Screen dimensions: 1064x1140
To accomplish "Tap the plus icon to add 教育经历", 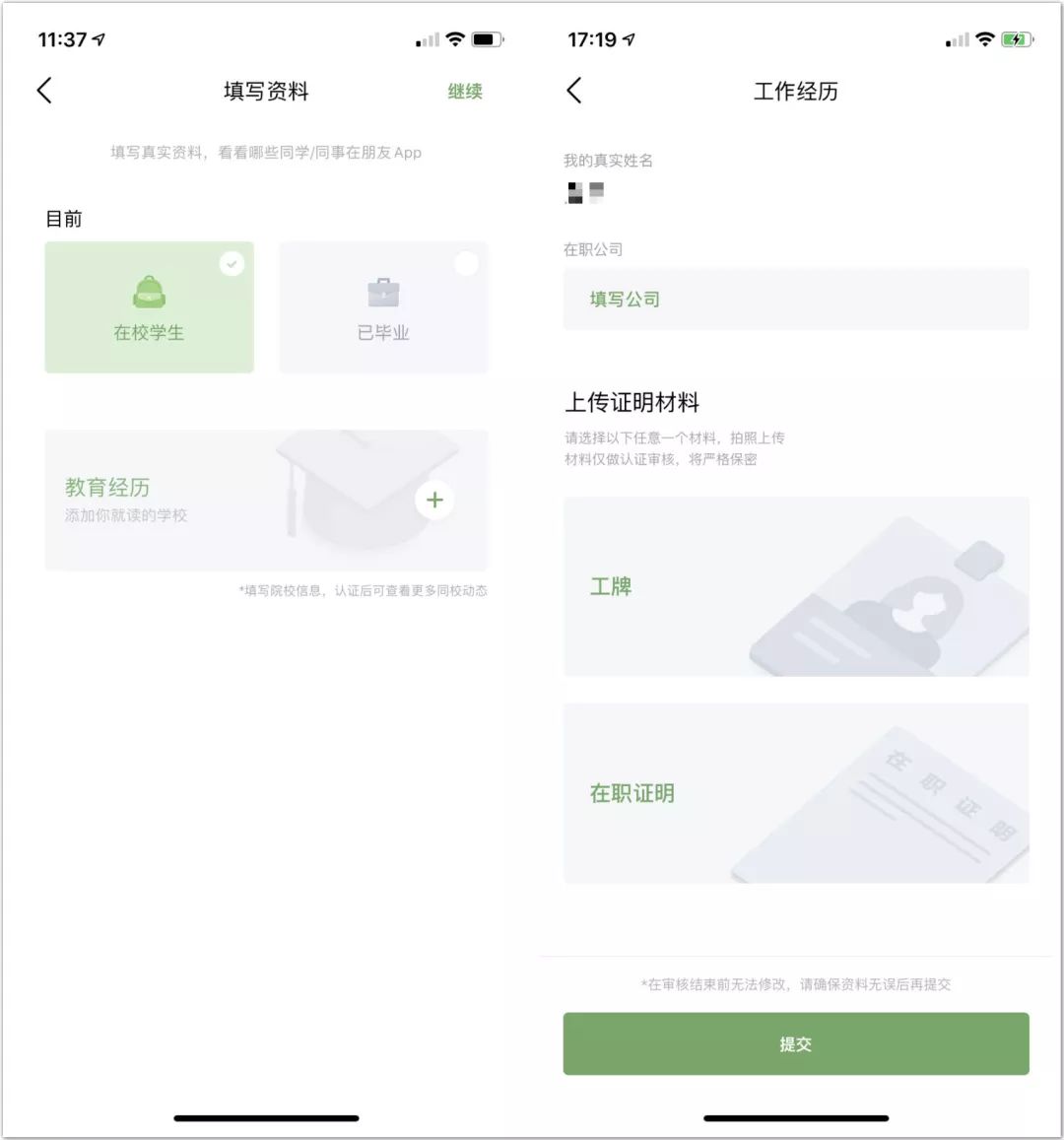I will click(434, 501).
